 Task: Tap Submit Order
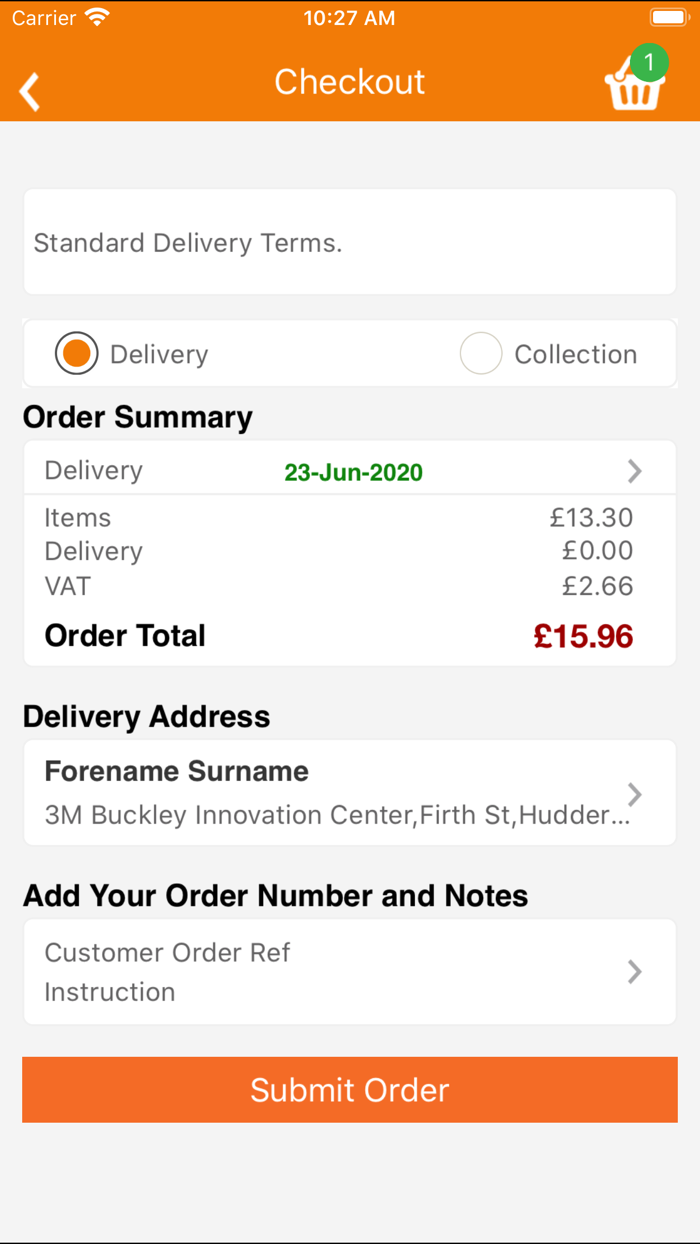[350, 1089]
